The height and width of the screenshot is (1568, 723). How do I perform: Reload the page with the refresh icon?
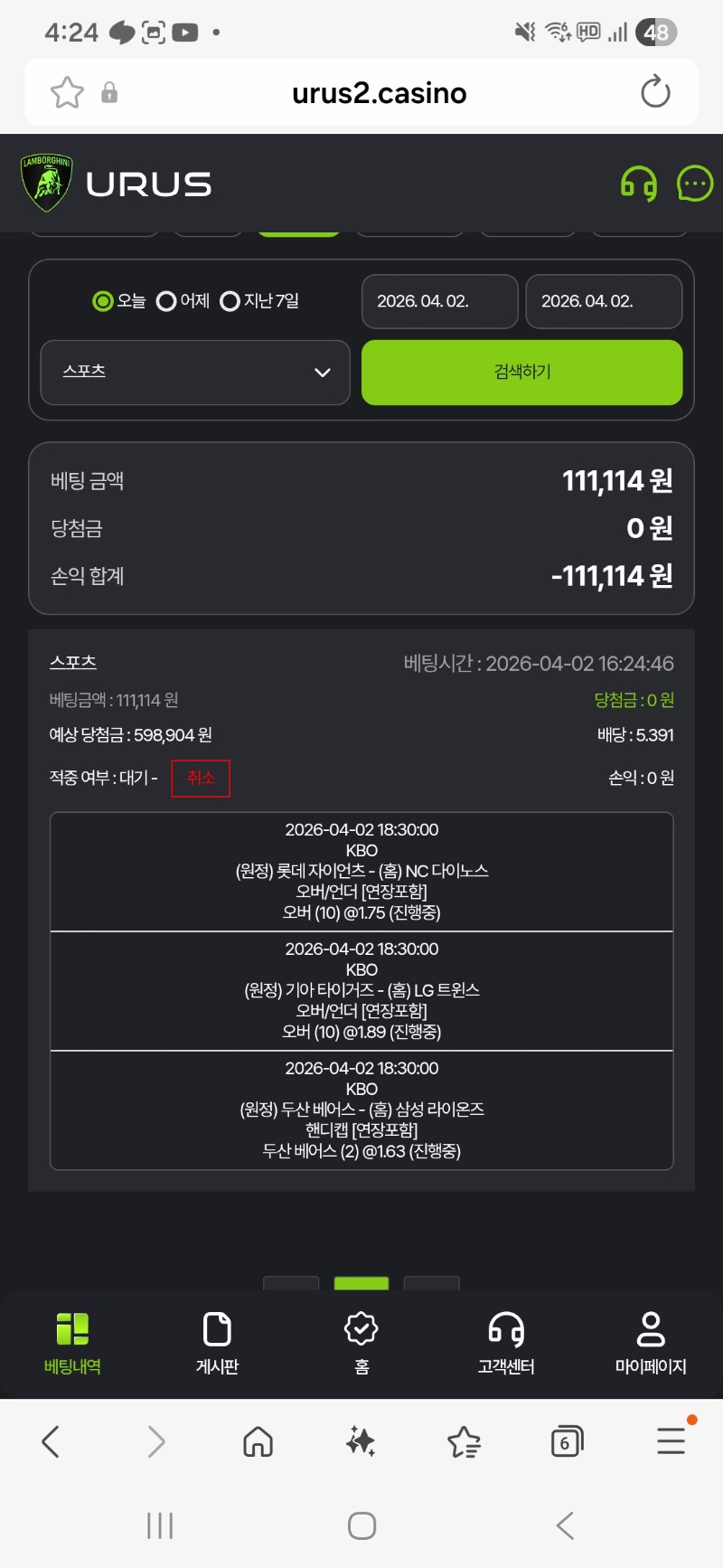[655, 92]
